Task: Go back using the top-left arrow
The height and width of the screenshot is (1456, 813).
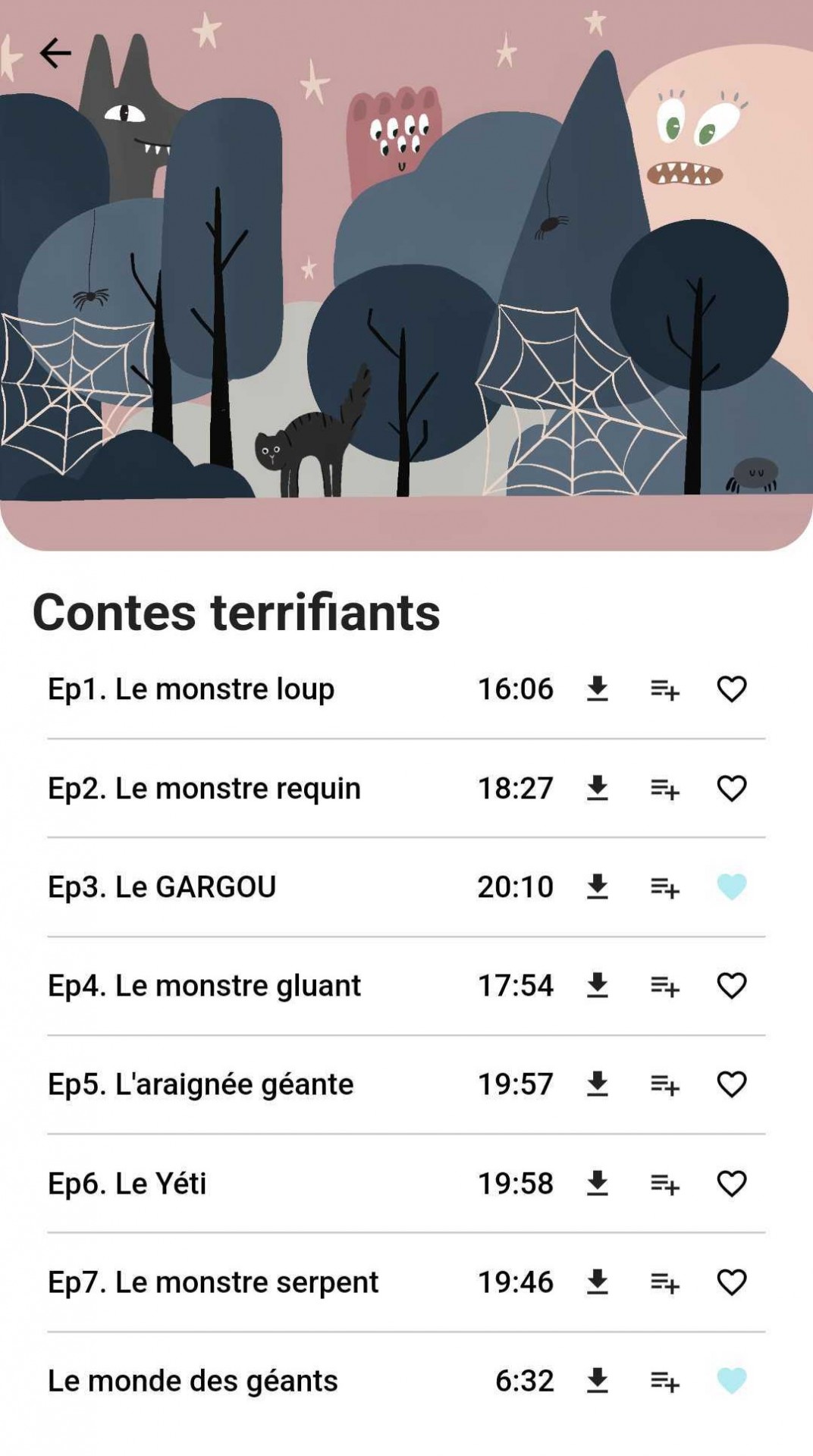Action: (55, 53)
